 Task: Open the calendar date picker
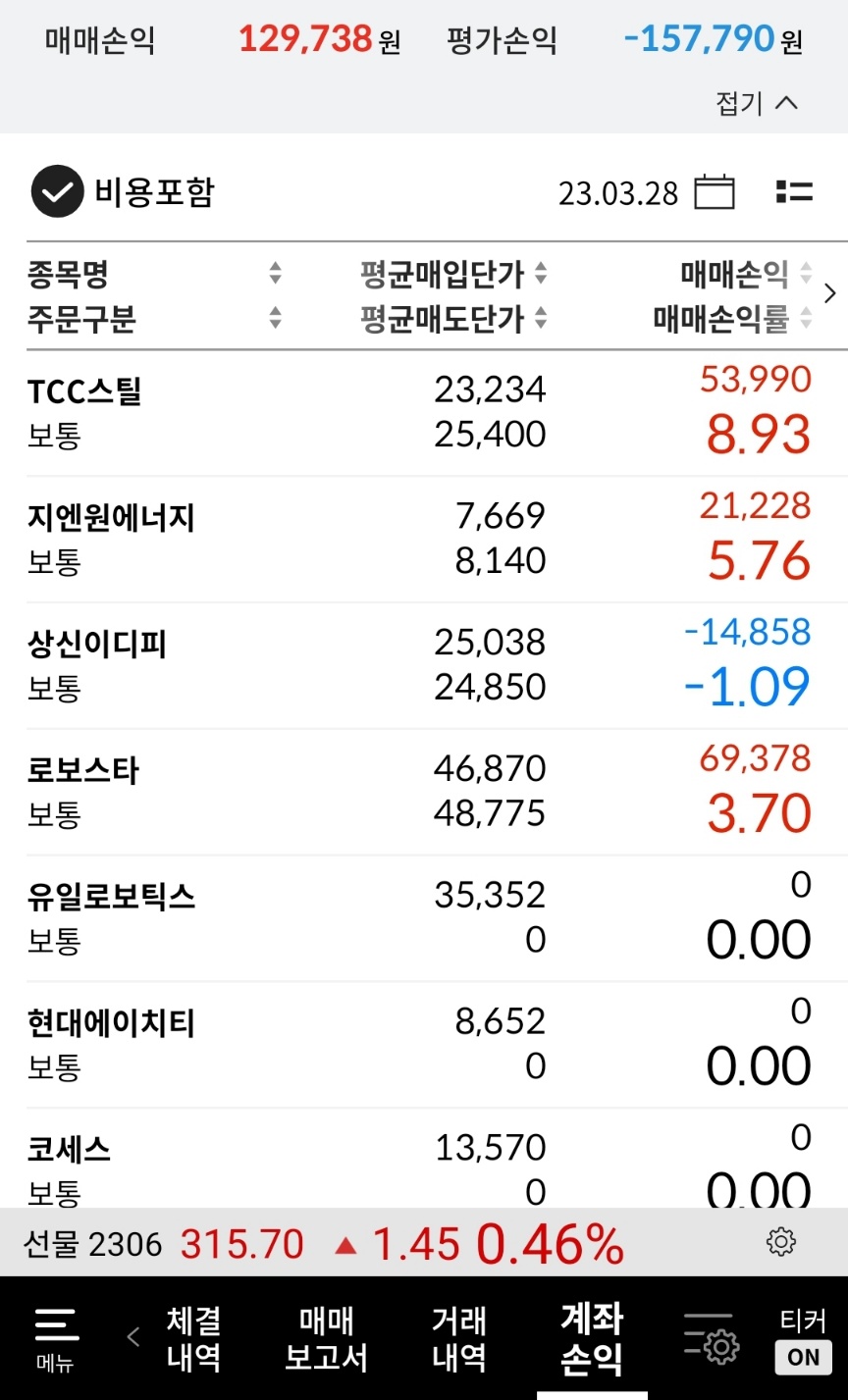point(715,192)
